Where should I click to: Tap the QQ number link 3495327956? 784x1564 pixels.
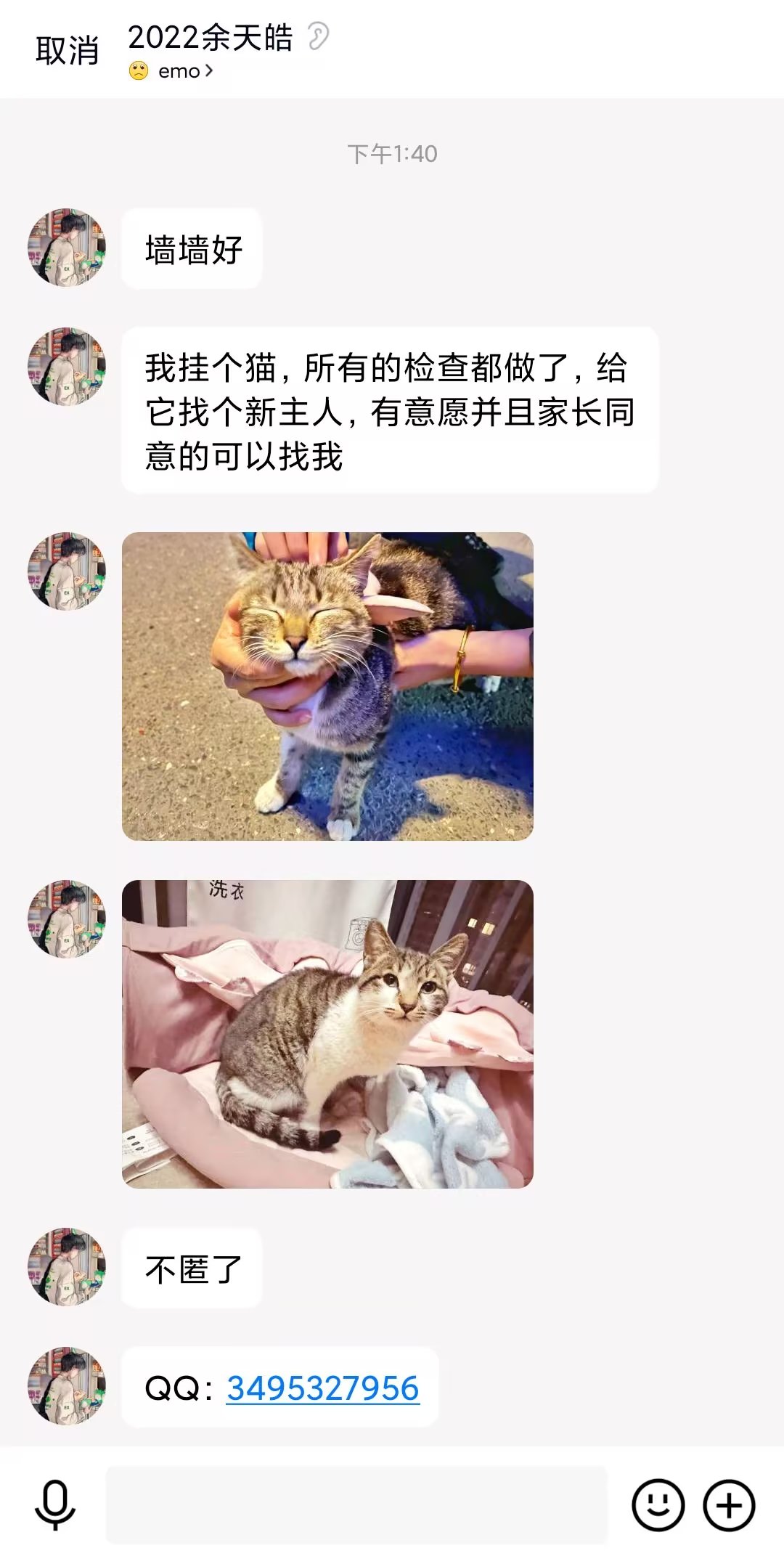pyautogui.click(x=322, y=1388)
